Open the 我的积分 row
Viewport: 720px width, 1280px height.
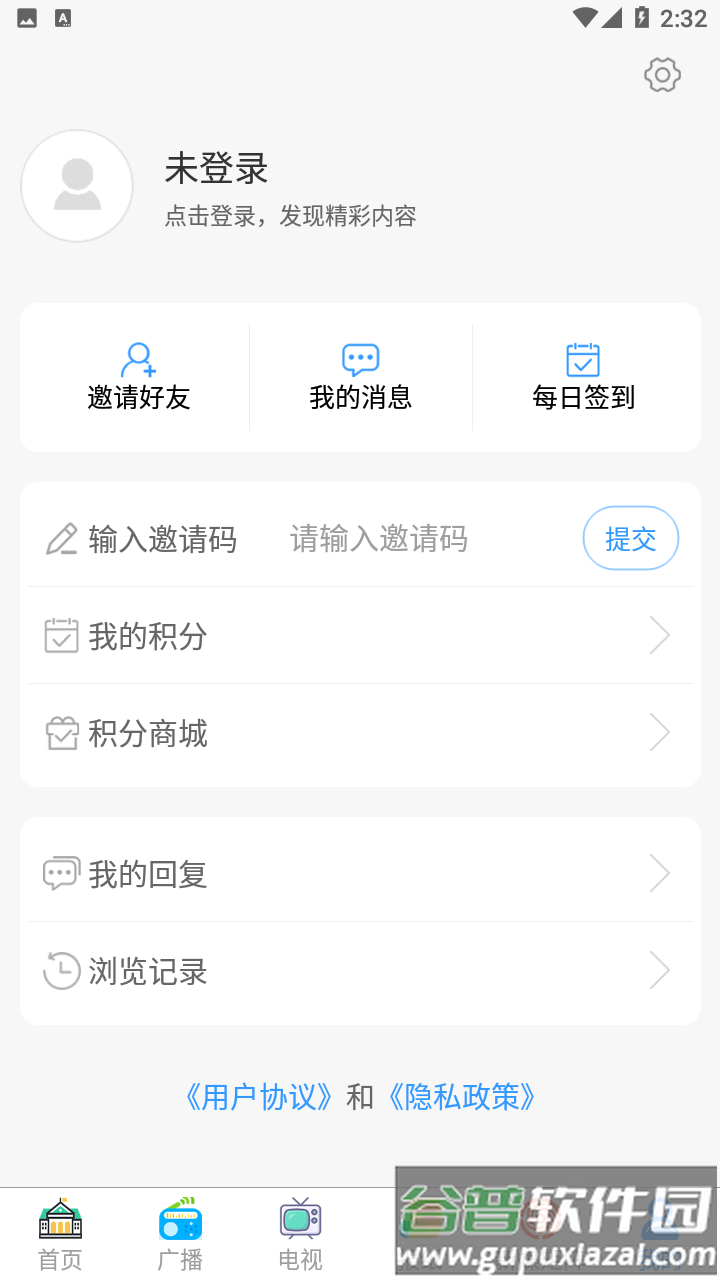(x=360, y=636)
